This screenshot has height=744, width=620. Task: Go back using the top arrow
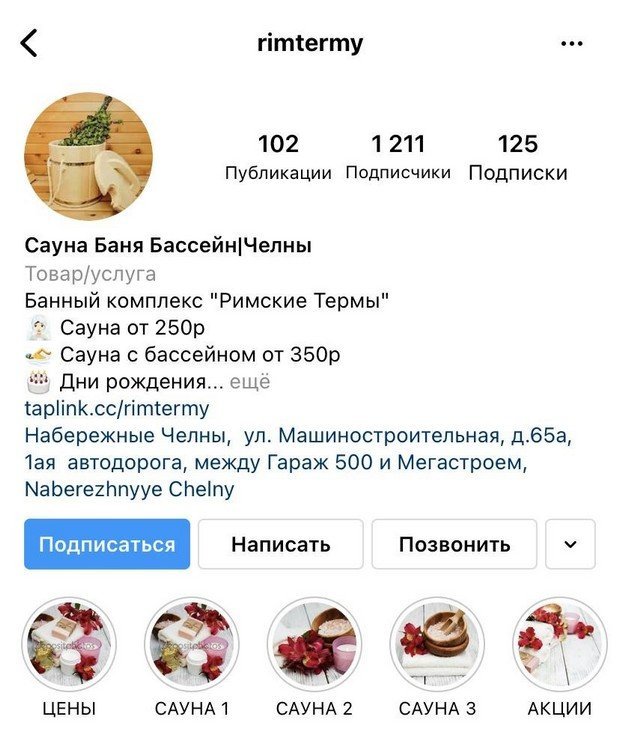[30, 44]
